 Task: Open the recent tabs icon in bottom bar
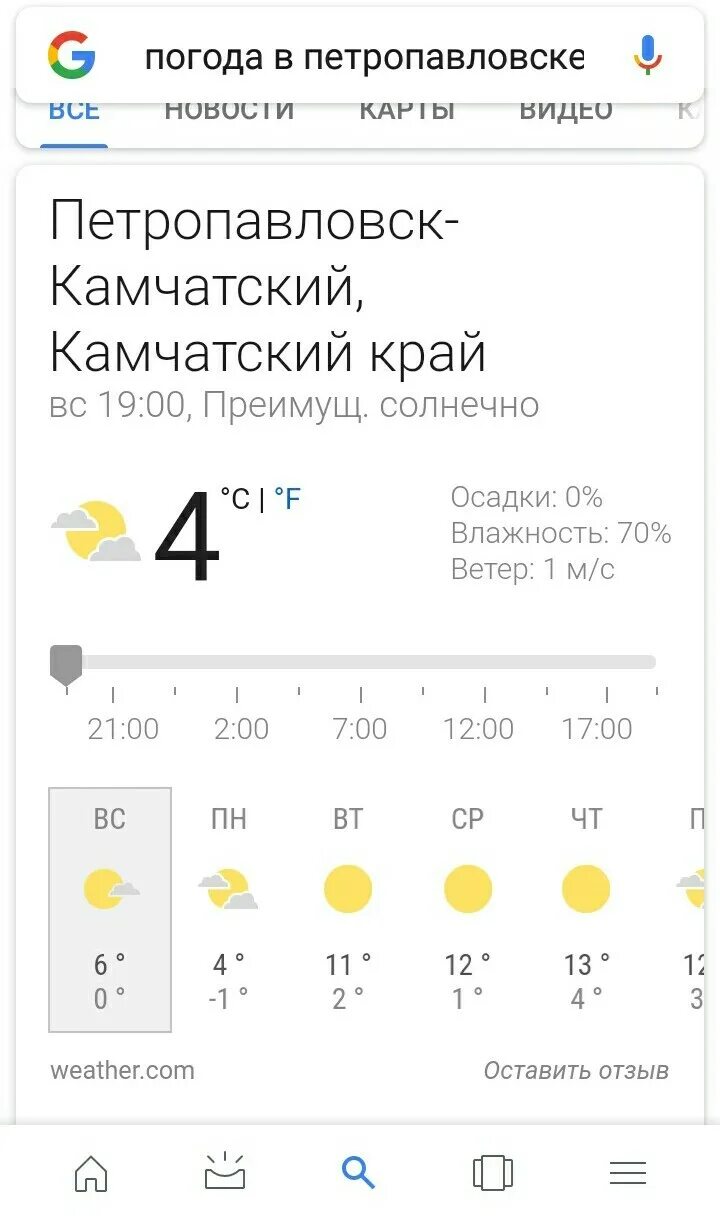coord(492,1172)
